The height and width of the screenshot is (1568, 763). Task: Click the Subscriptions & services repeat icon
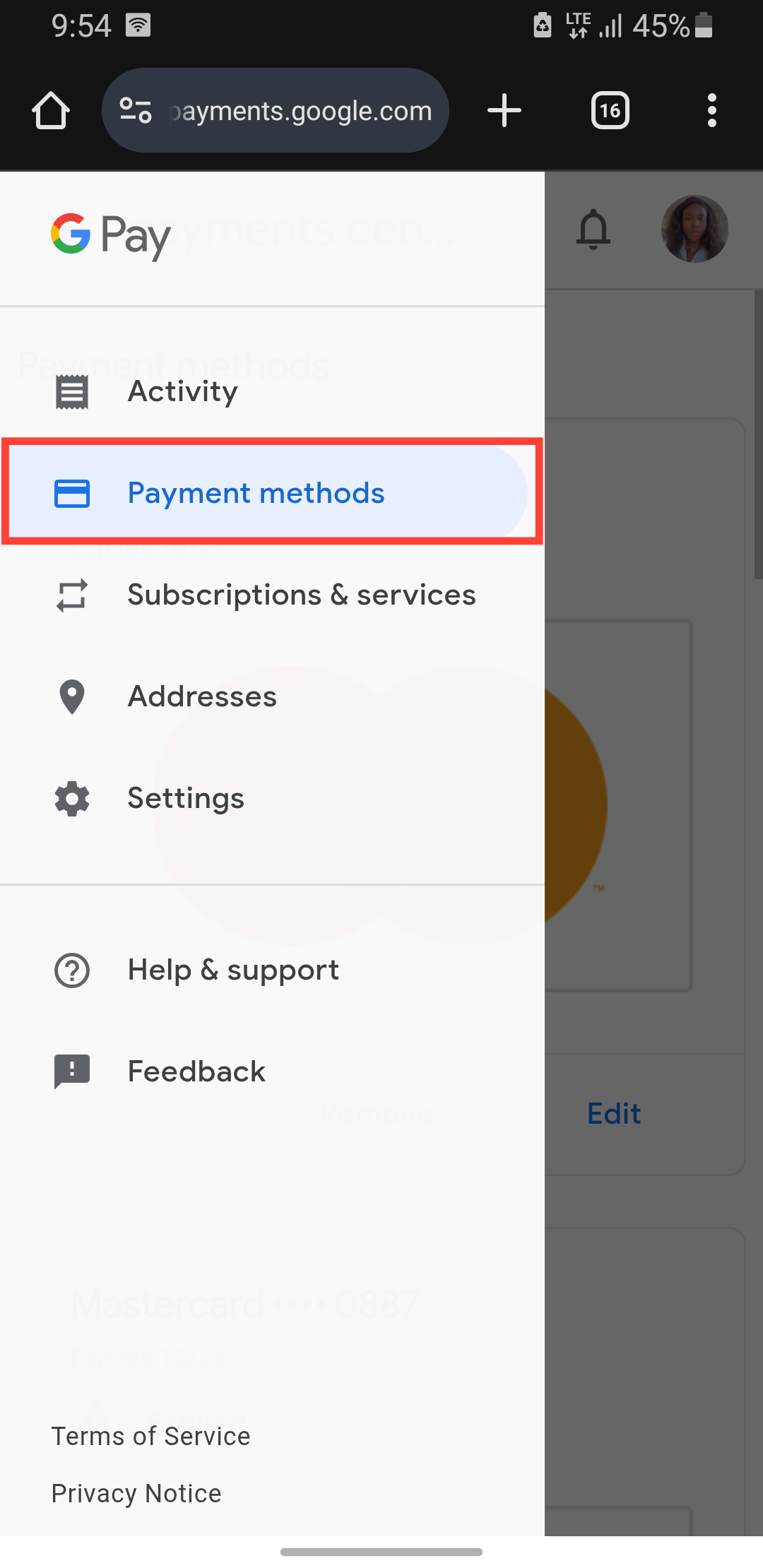71,595
